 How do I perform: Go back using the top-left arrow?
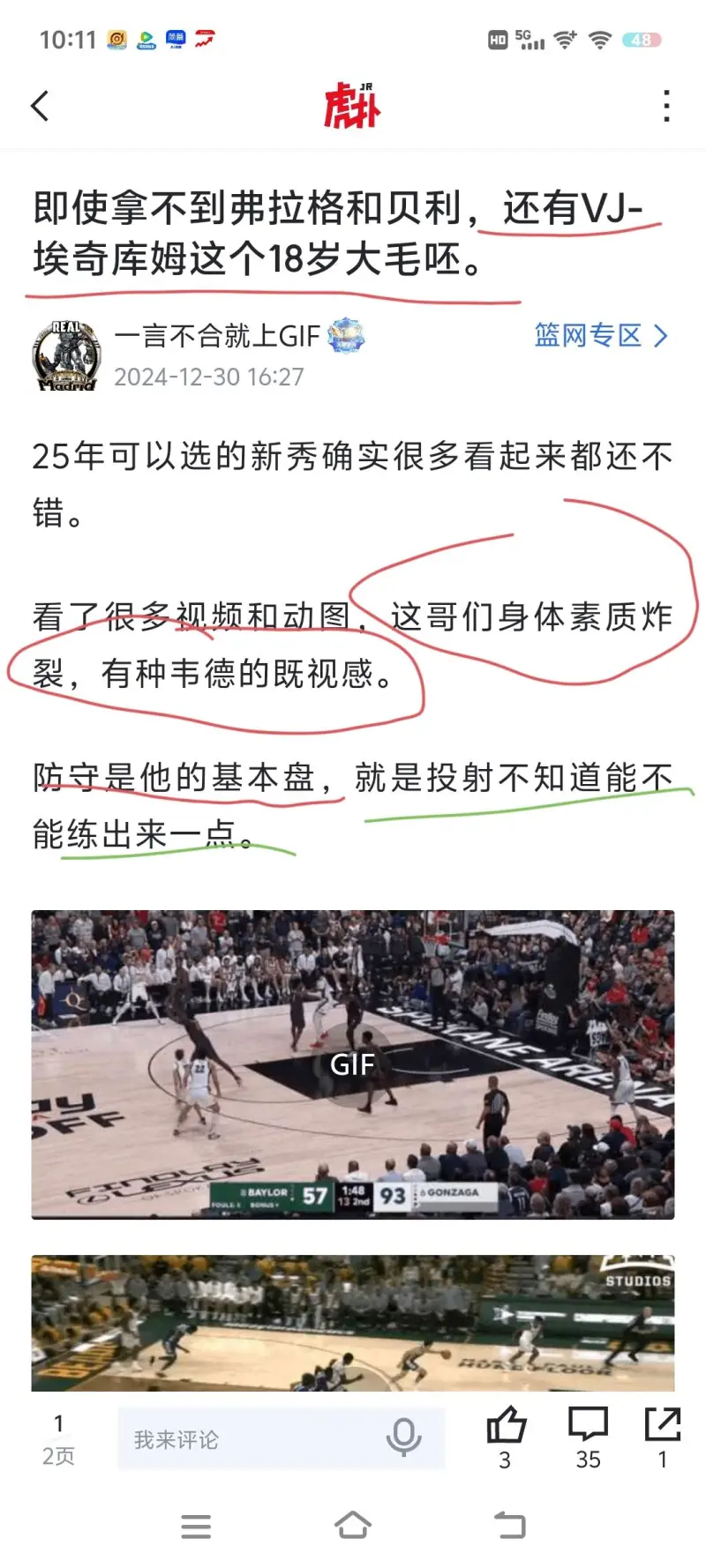[40, 107]
